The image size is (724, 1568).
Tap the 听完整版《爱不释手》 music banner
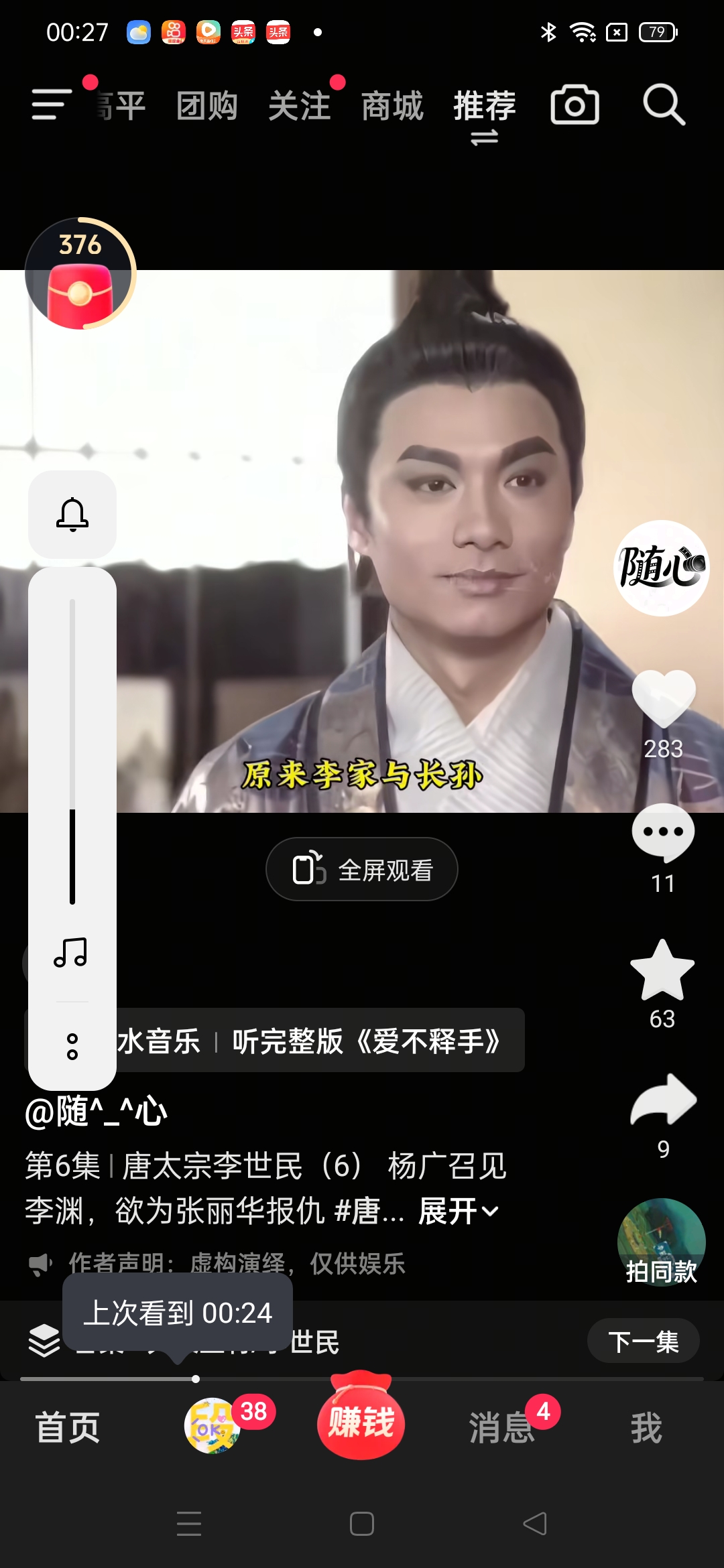point(366,1041)
